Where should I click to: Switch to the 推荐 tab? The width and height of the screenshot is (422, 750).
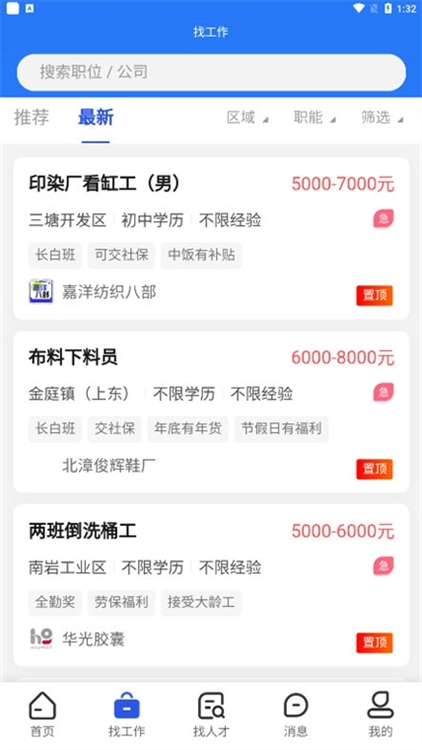[x=31, y=118]
